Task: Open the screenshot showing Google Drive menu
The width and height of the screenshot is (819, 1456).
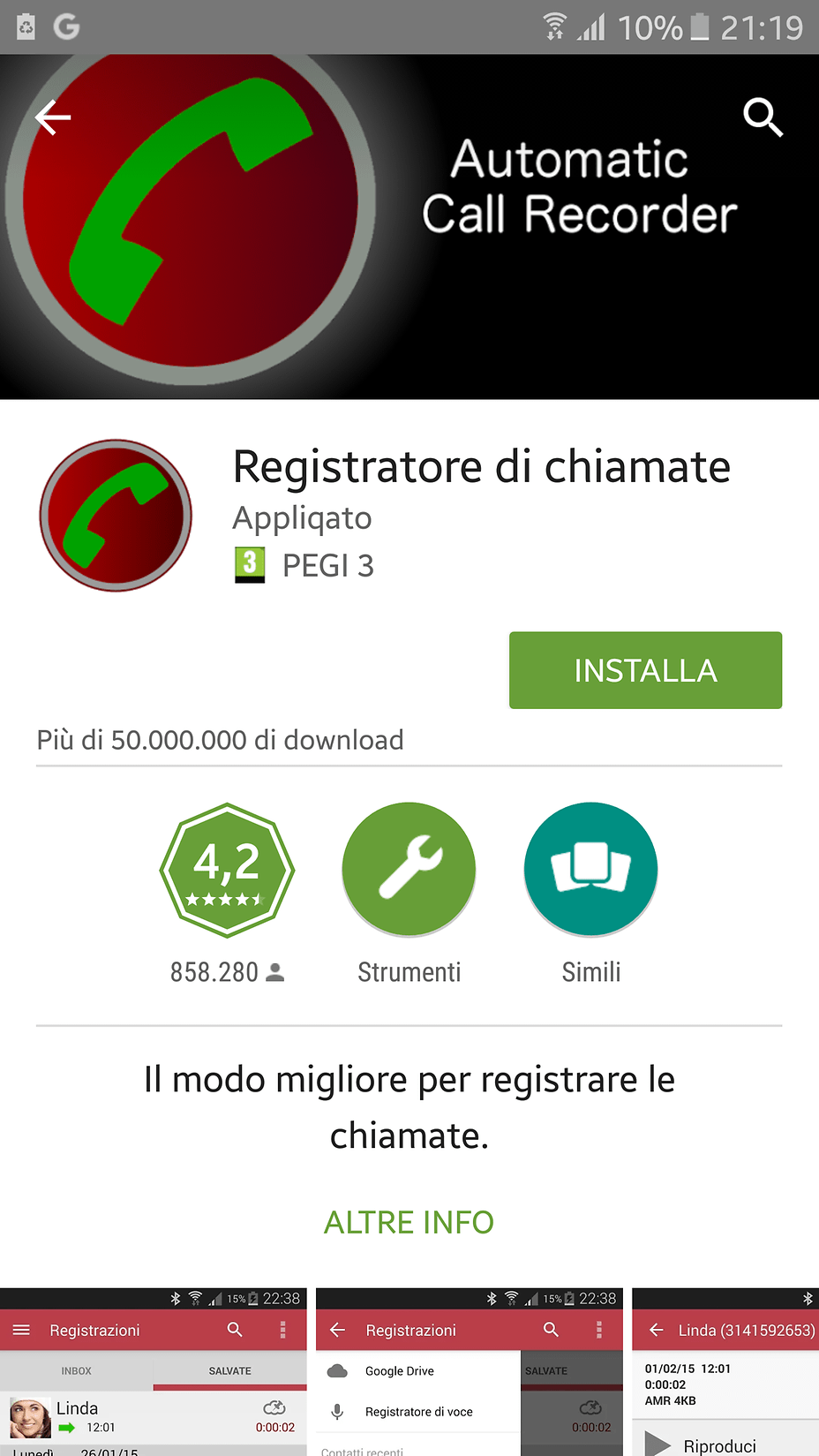Action: coord(469,1373)
